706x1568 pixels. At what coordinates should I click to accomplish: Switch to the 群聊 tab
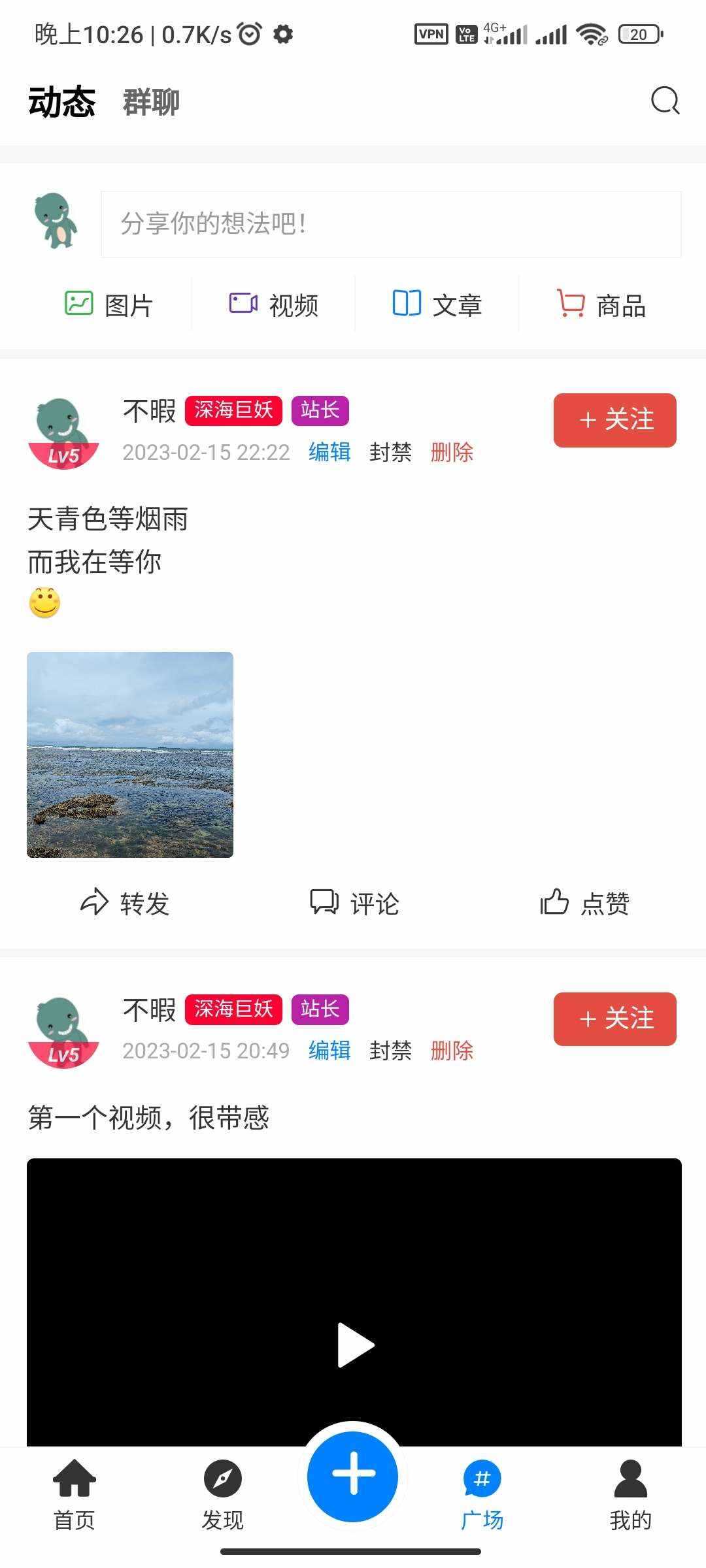[x=150, y=103]
